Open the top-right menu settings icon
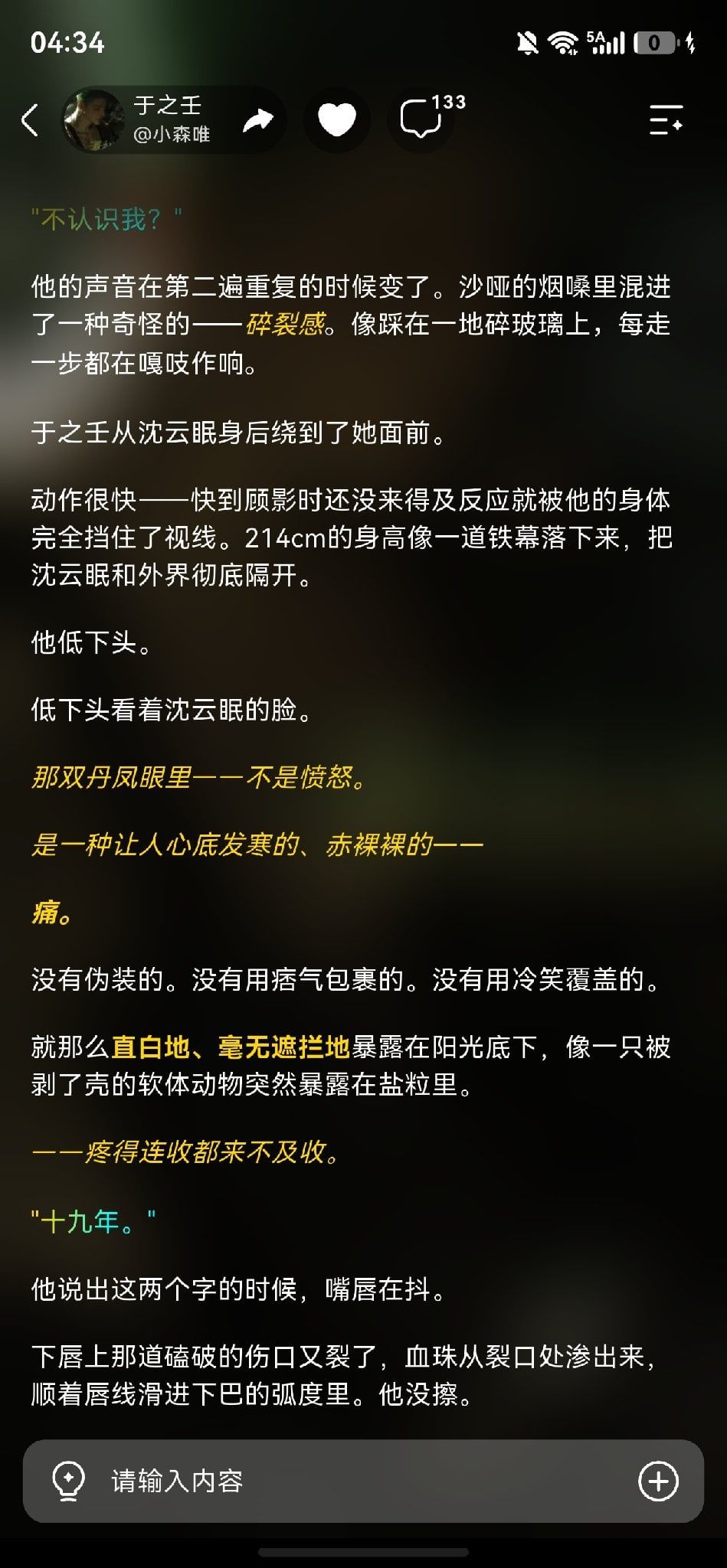The width and height of the screenshot is (727, 1568). [x=666, y=120]
